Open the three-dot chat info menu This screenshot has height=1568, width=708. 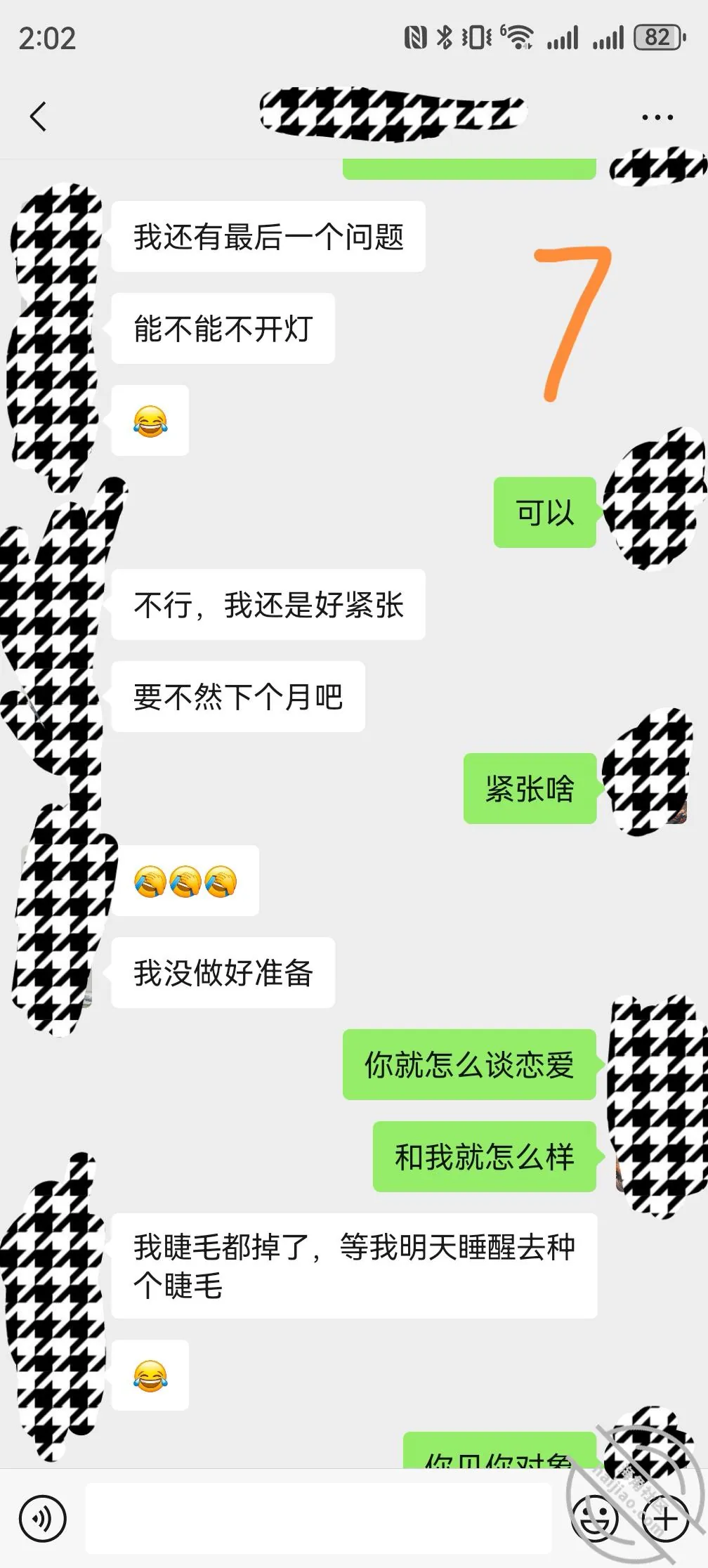(657, 117)
